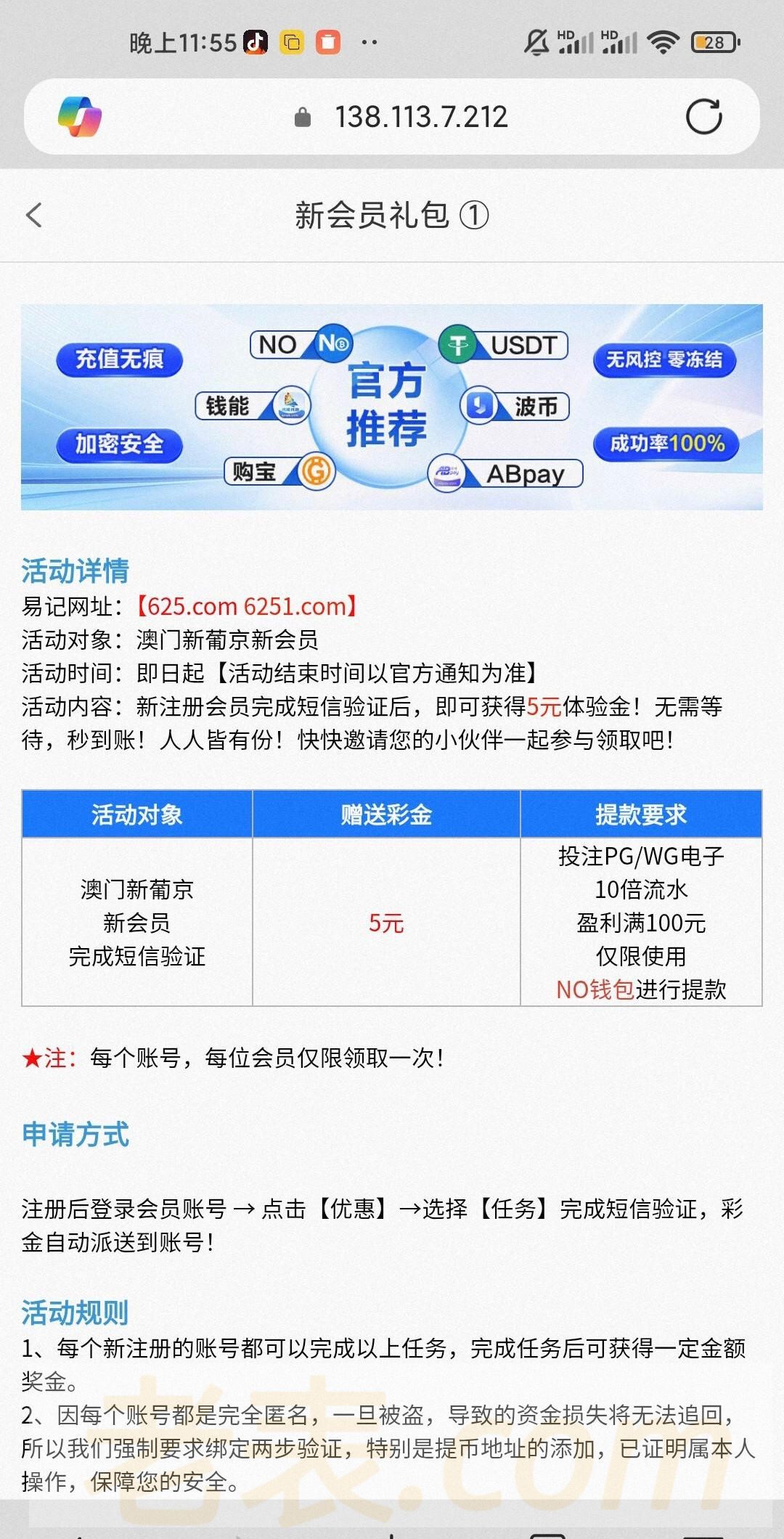Go back from the 新会员礼包 page
The width and height of the screenshot is (784, 1539).
point(34,215)
